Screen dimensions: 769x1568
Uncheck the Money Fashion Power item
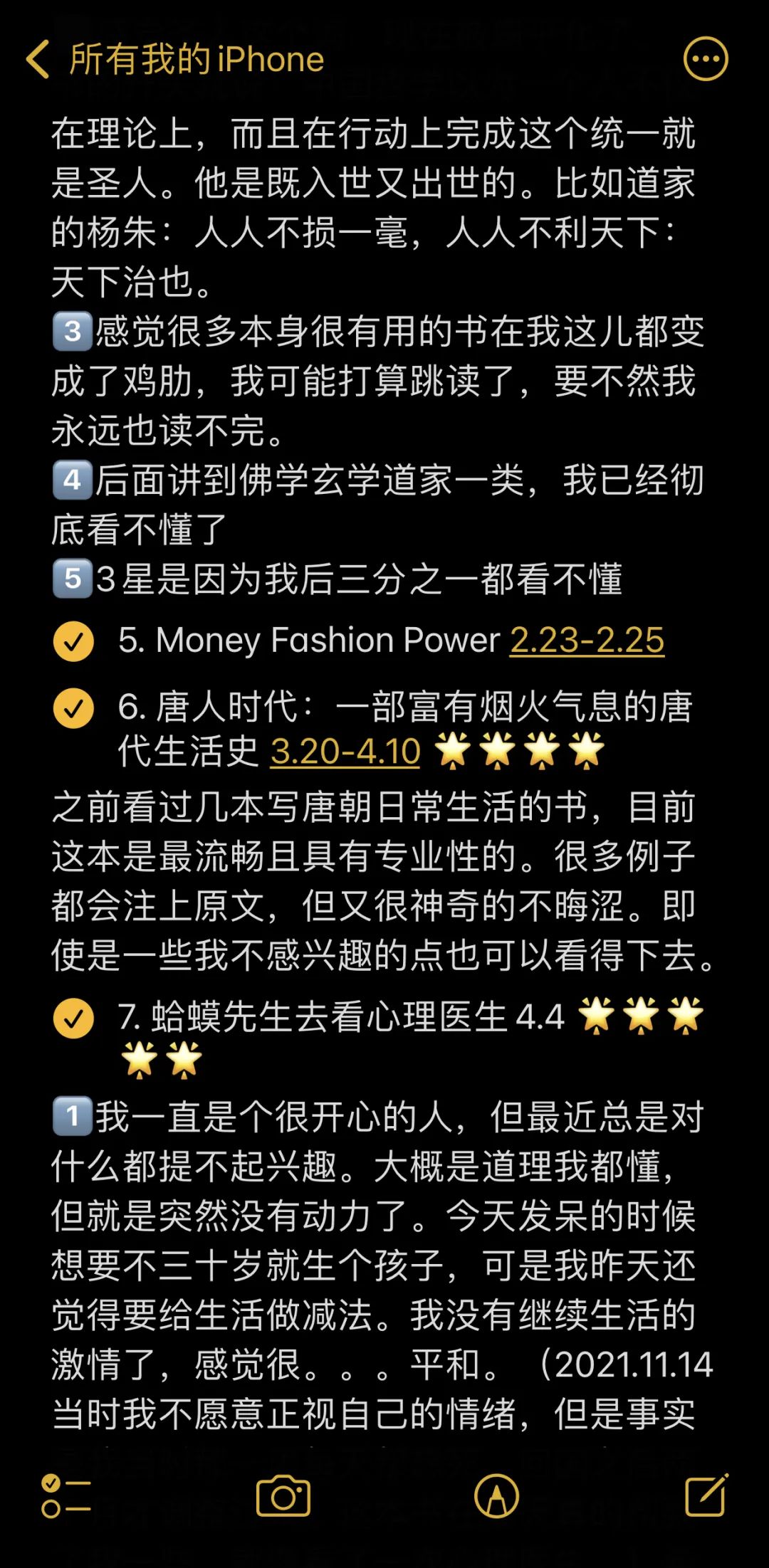point(73,641)
